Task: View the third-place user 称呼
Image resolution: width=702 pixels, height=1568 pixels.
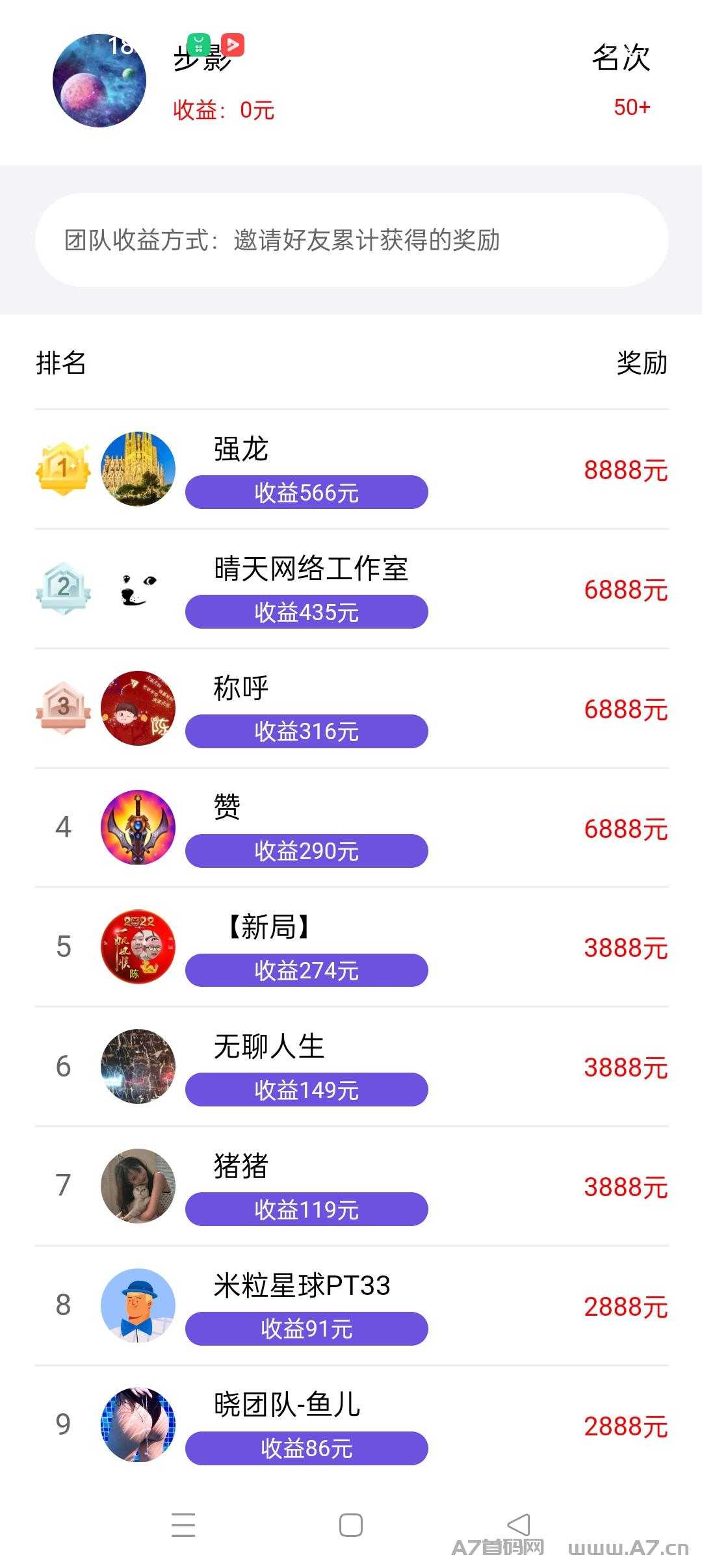Action: tap(351, 709)
